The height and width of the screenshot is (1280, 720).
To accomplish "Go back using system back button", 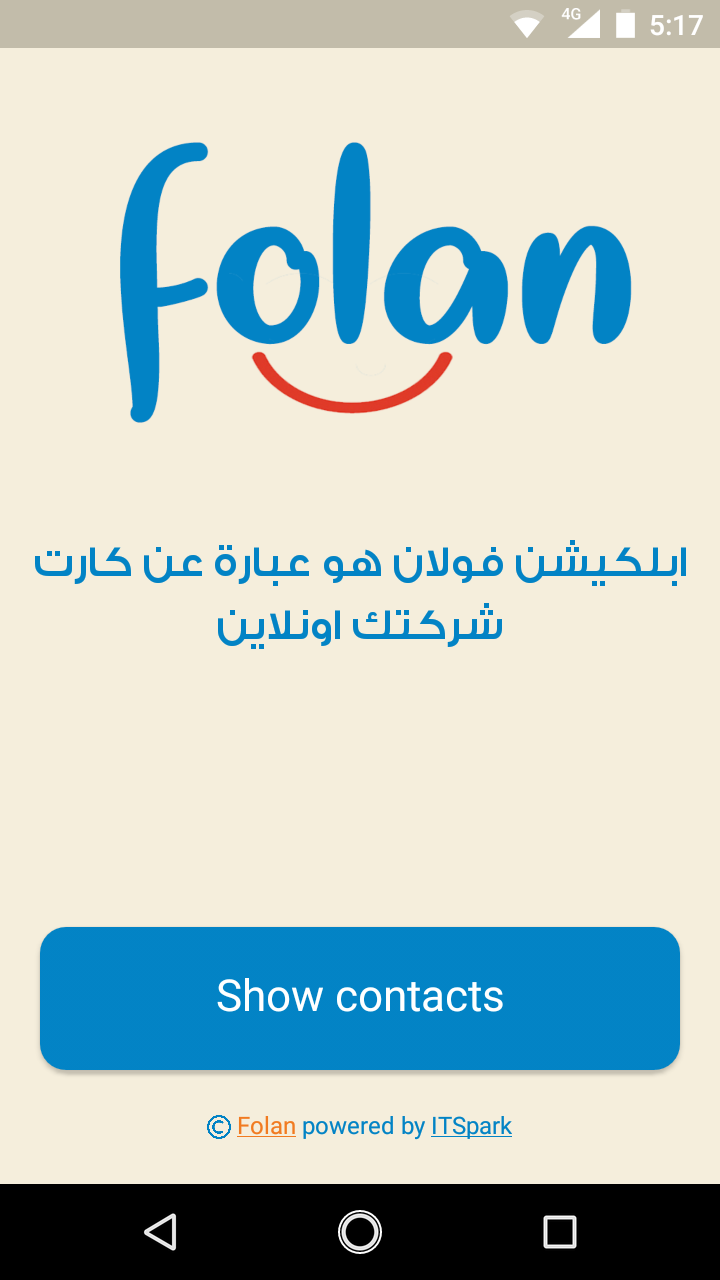I will point(160,1232).
